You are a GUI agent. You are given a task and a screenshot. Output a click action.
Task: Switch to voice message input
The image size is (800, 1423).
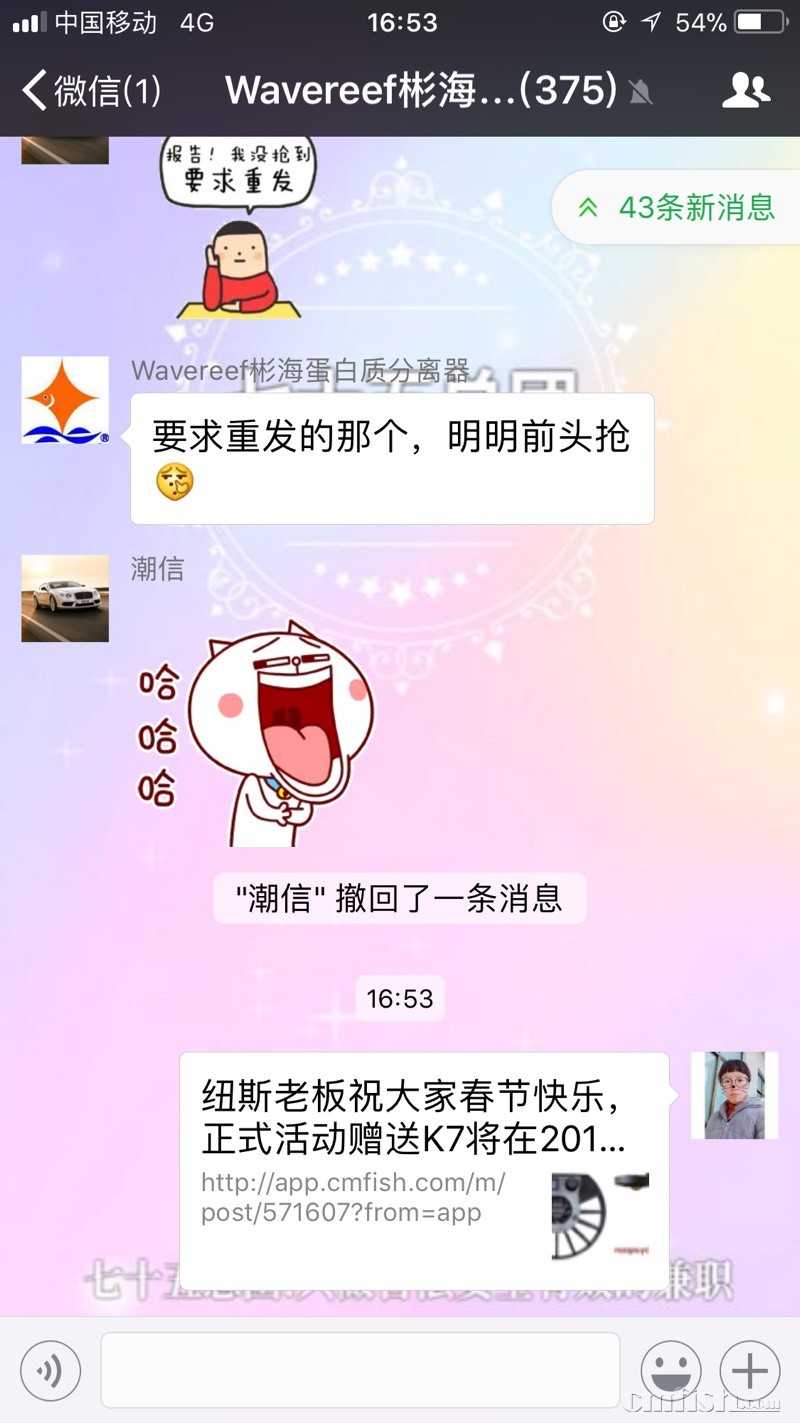coord(50,1370)
